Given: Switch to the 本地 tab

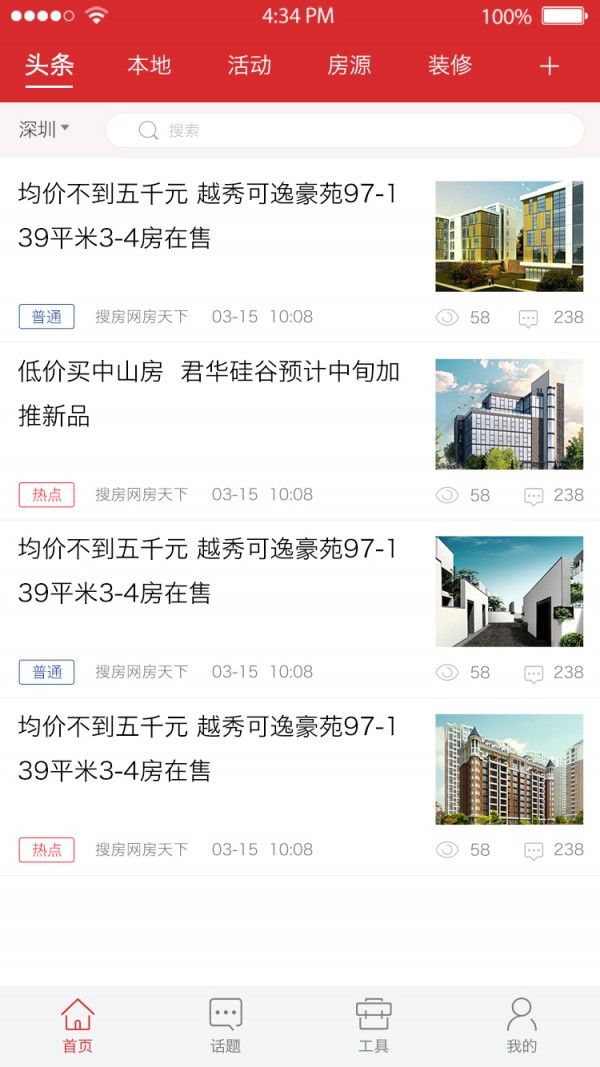Looking at the screenshot, I should pyautogui.click(x=149, y=66).
